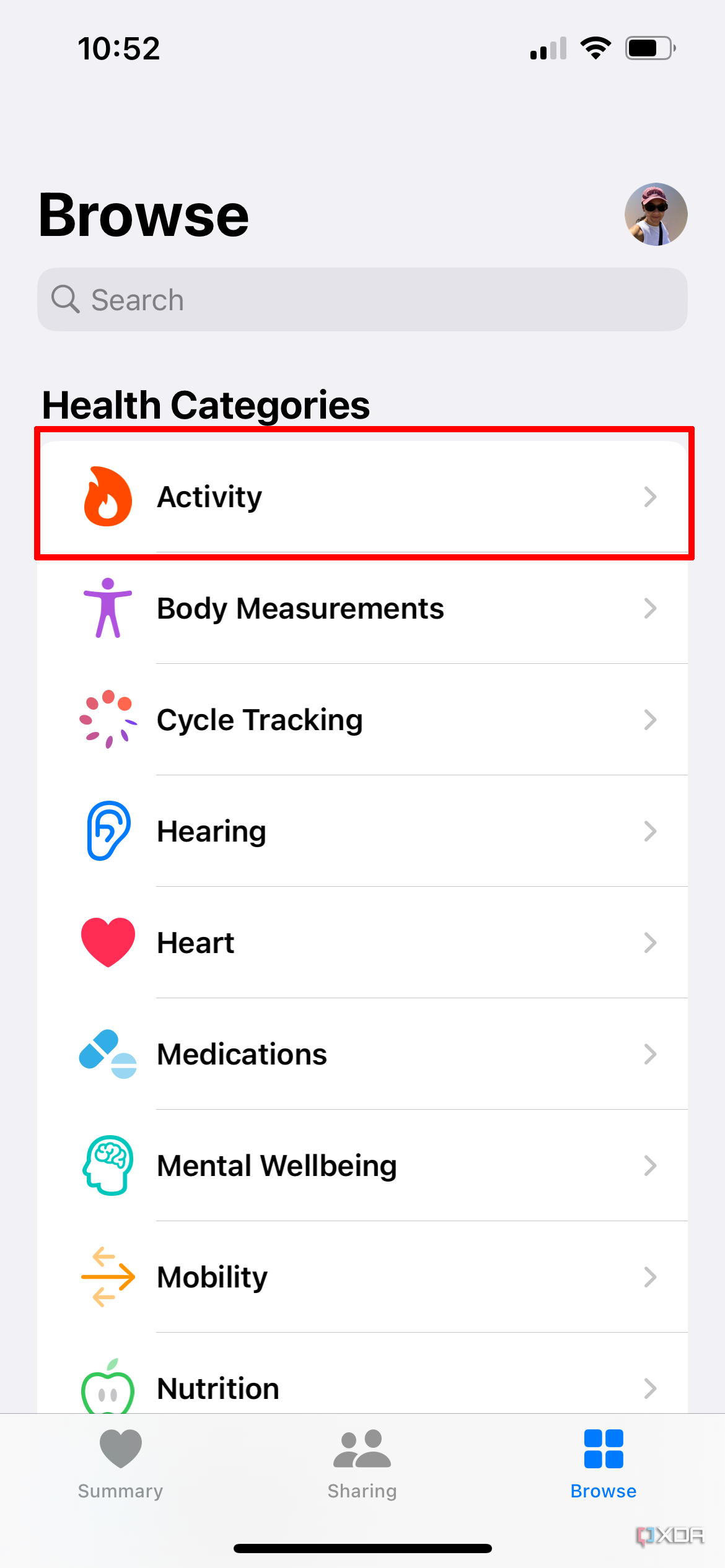Tap the Search field
Image resolution: width=725 pixels, height=1568 pixels.
(x=362, y=299)
